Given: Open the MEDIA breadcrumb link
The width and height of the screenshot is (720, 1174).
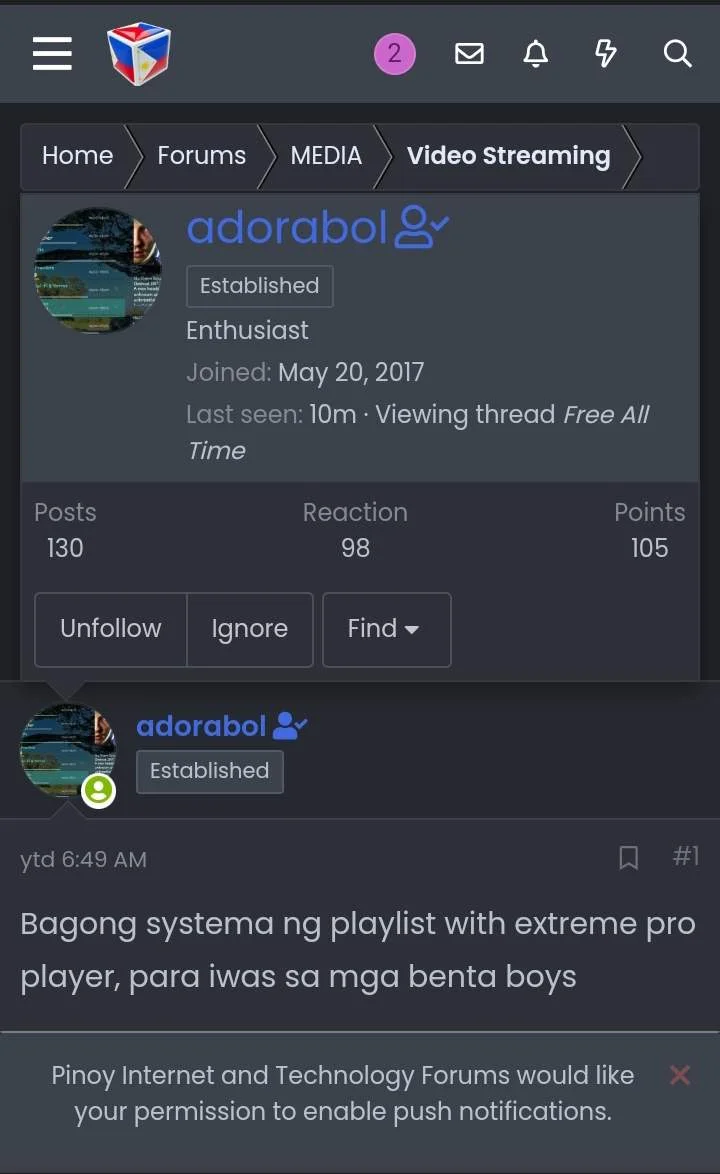Looking at the screenshot, I should 326,156.
